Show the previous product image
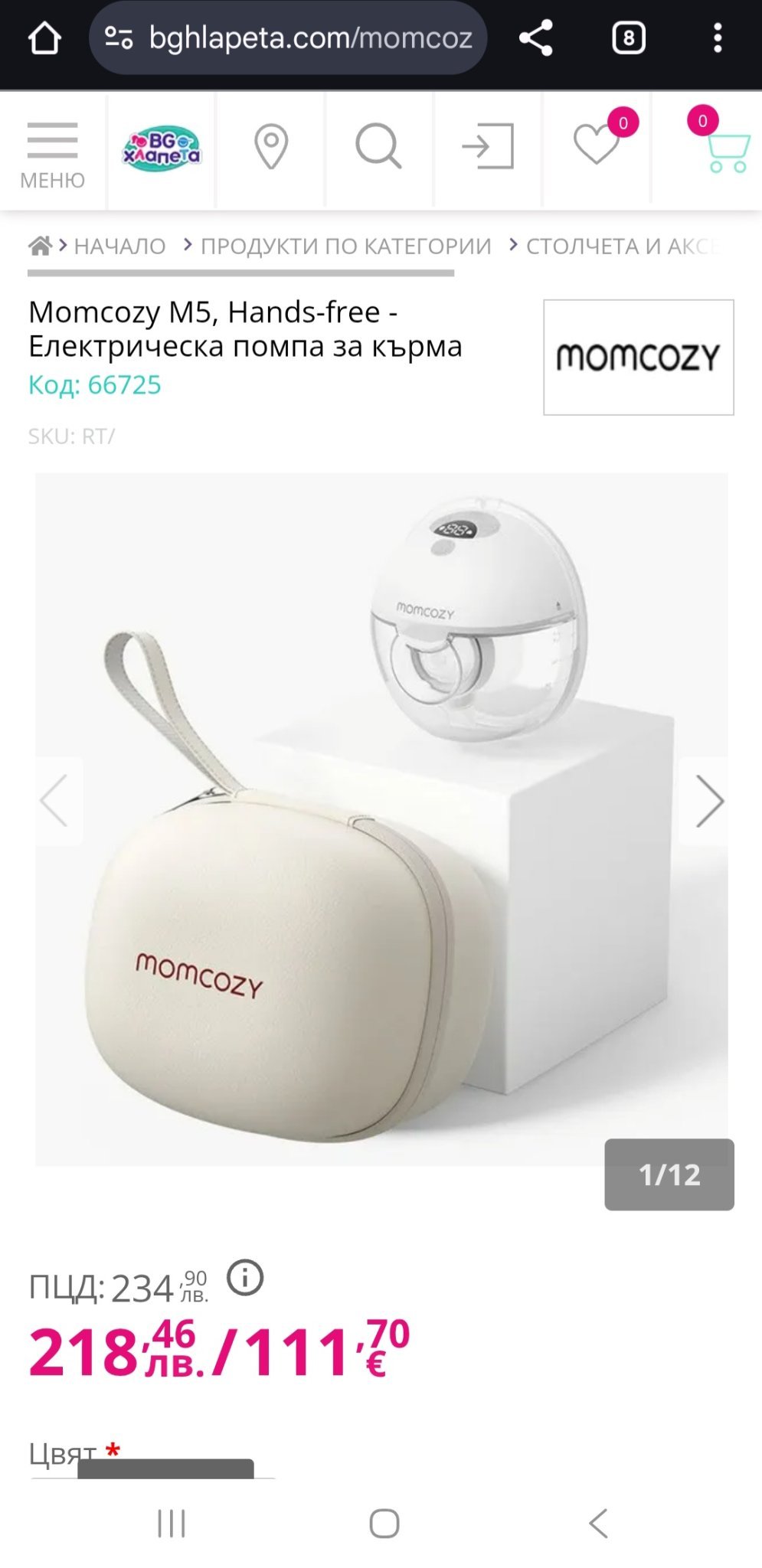762x1568 pixels. (54, 802)
